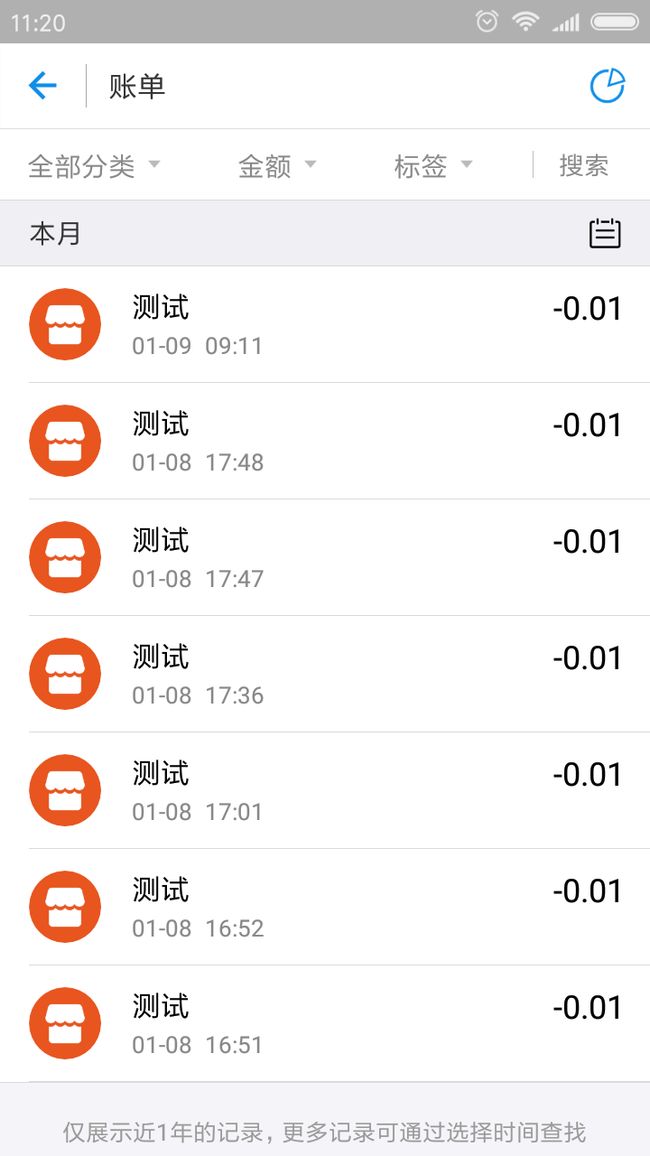The image size is (650, 1156).
Task: Open the 测试 bill from 01-08 17:48
Action: pos(325,441)
